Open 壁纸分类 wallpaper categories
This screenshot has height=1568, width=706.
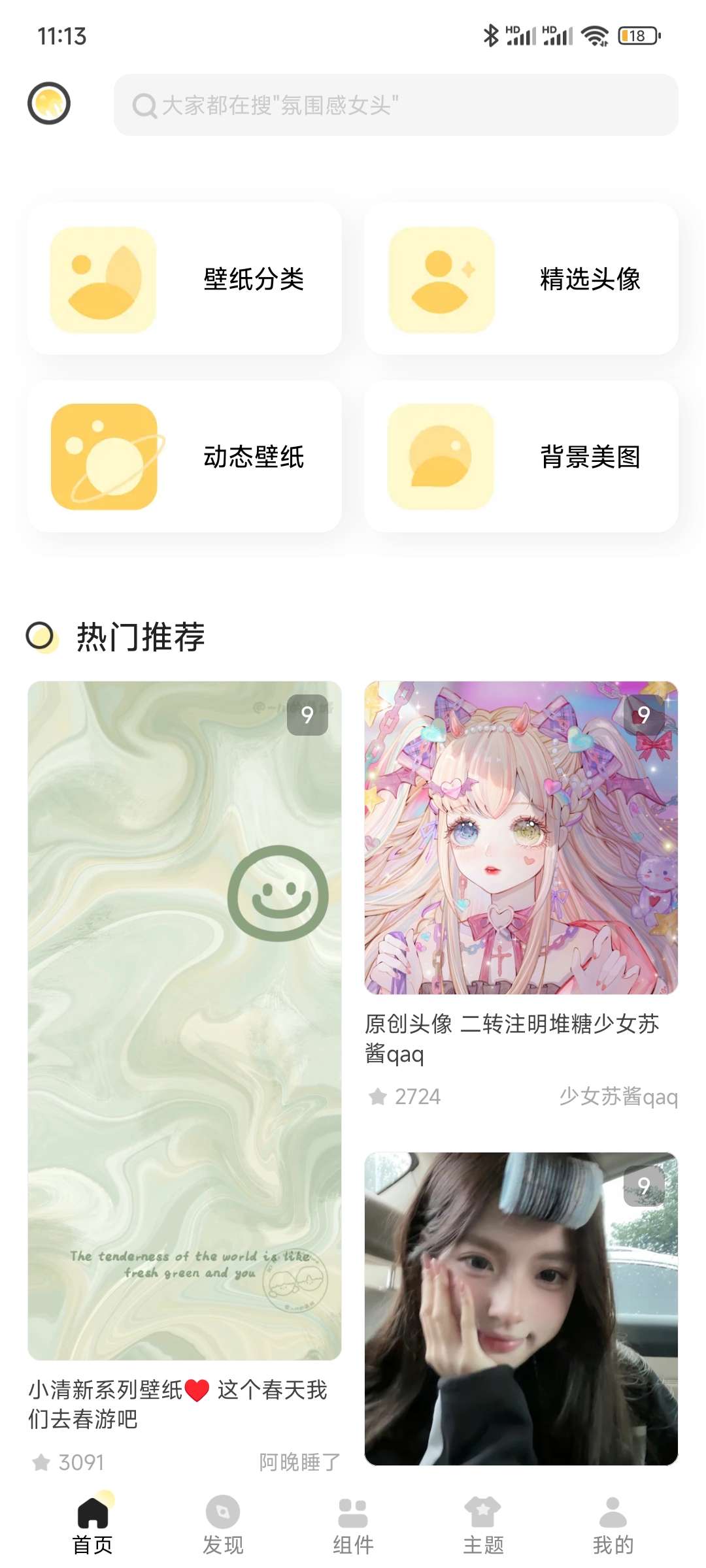tap(184, 279)
